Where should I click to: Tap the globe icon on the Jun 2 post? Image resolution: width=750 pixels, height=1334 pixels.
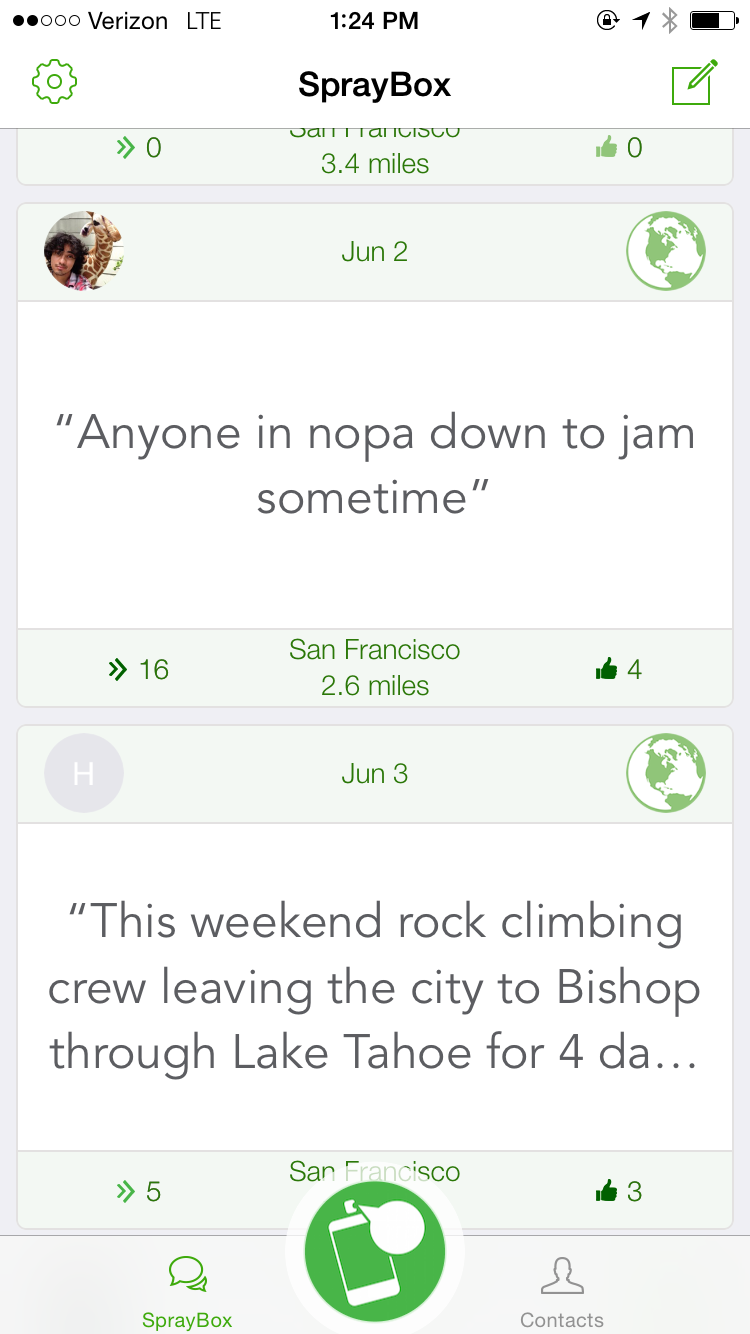pyautogui.click(x=666, y=251)
